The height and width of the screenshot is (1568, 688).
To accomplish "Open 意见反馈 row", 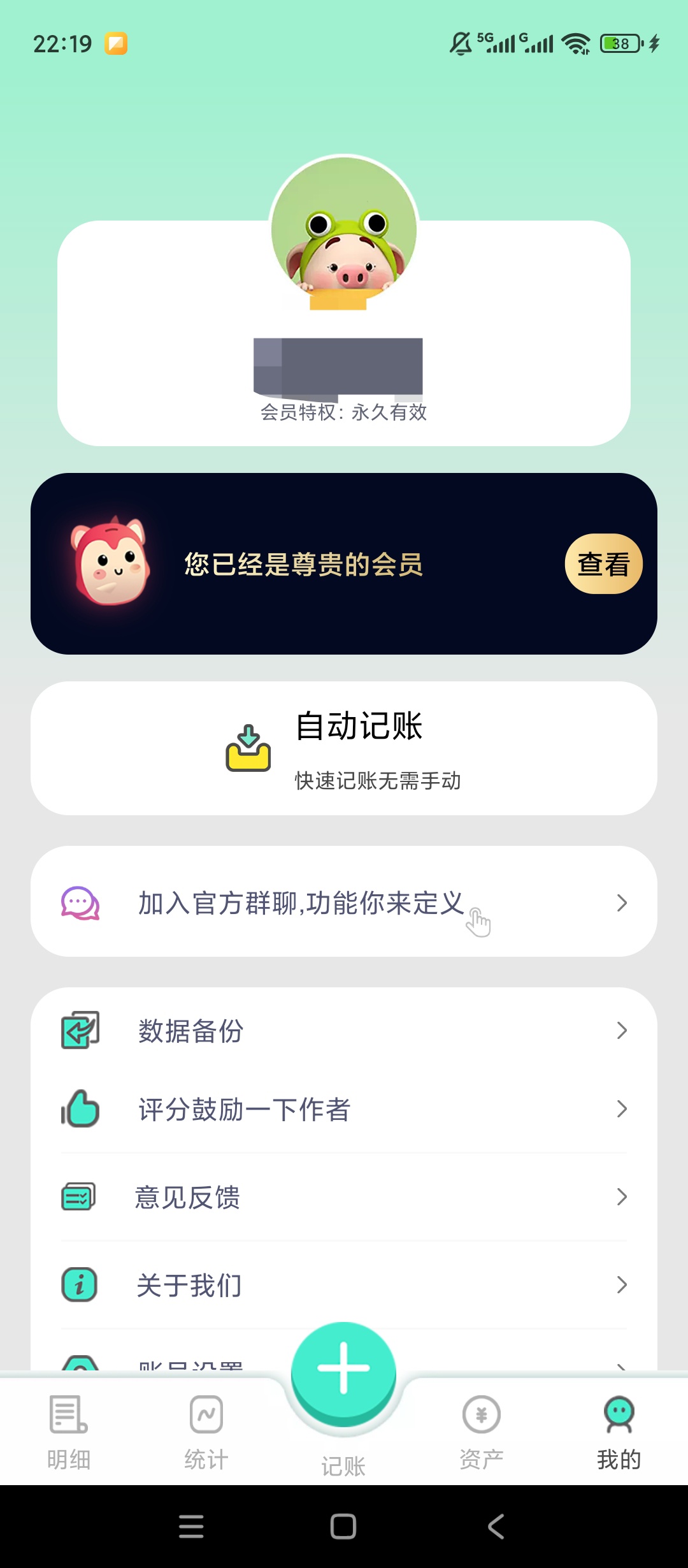I will pos(344,1197).
